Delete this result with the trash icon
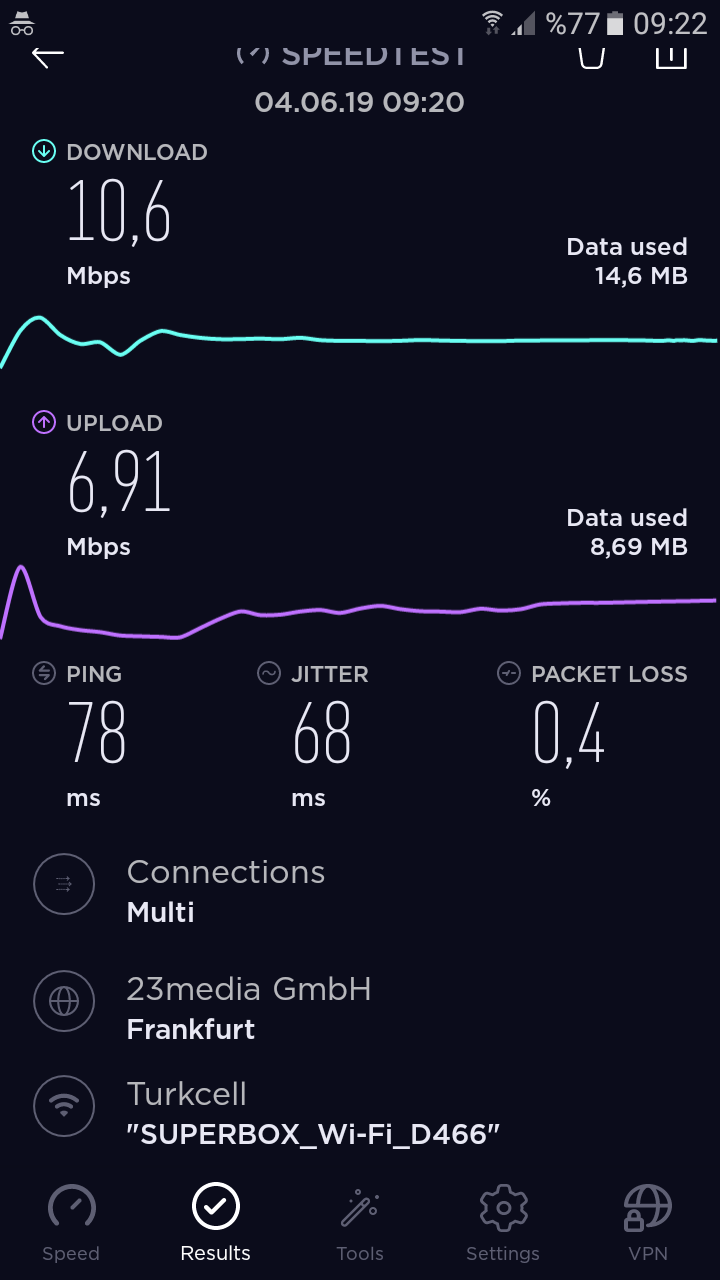Screen dimensions: 720x1280 point(591,56)
